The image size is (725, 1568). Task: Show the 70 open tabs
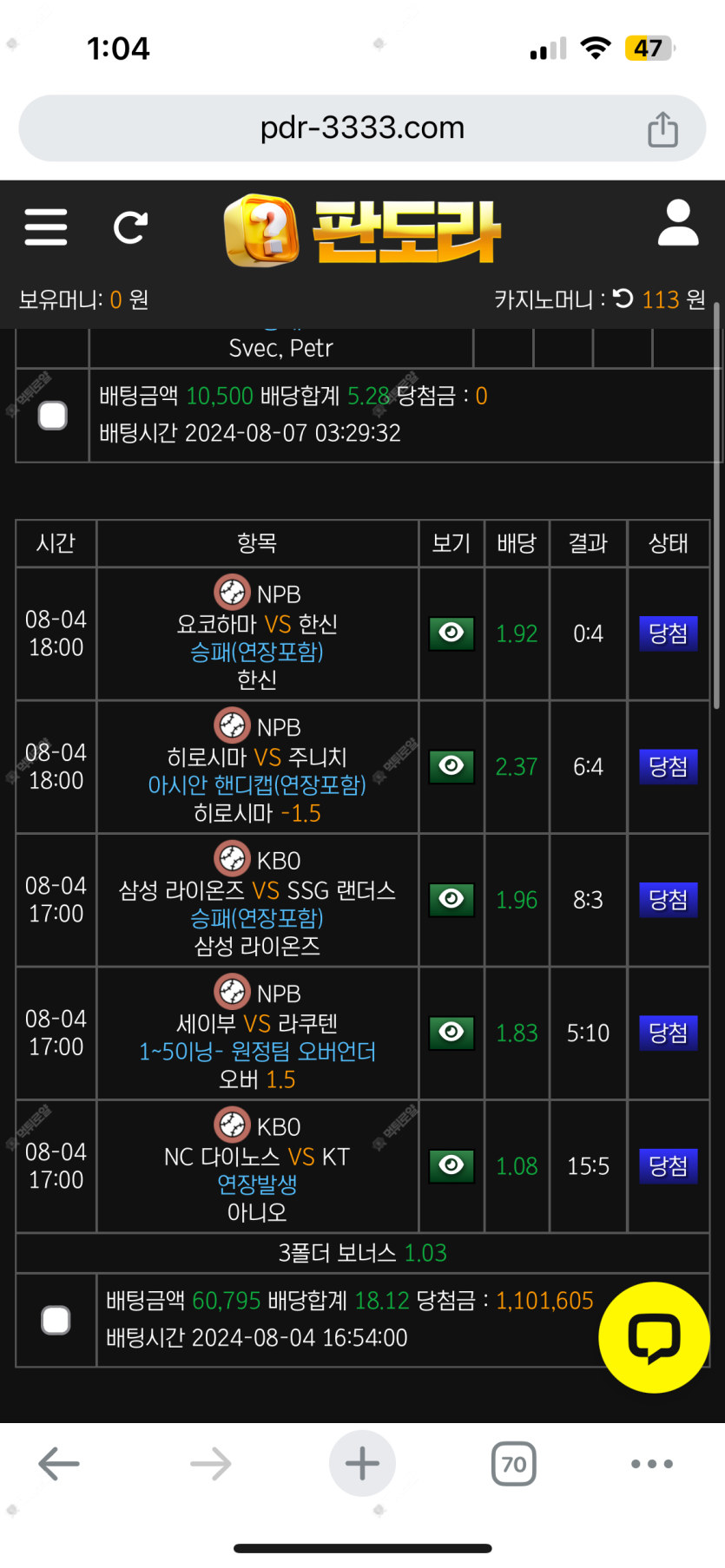(x=514, y=1464)
